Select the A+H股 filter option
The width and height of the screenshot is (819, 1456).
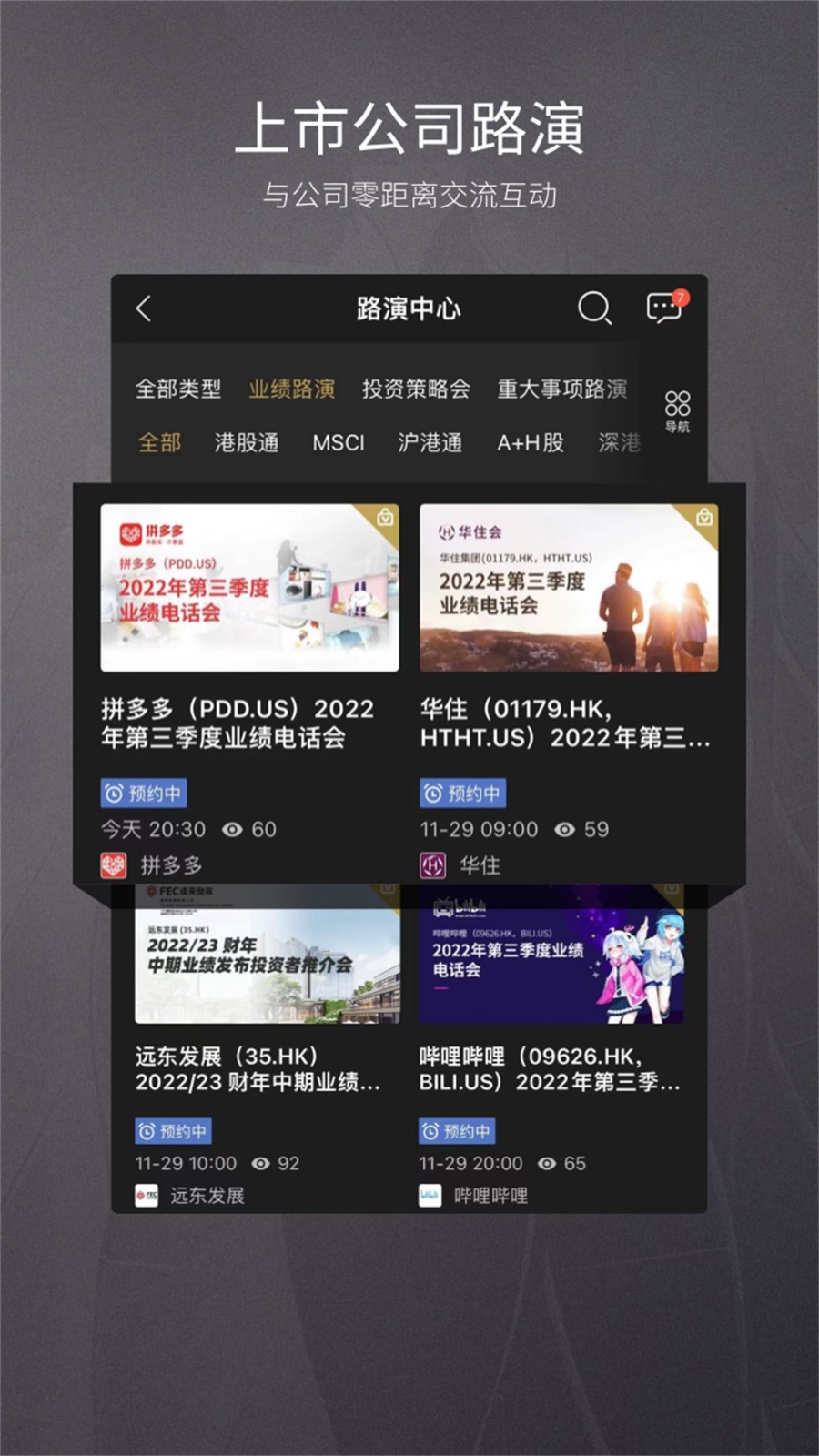coord(531,442)
